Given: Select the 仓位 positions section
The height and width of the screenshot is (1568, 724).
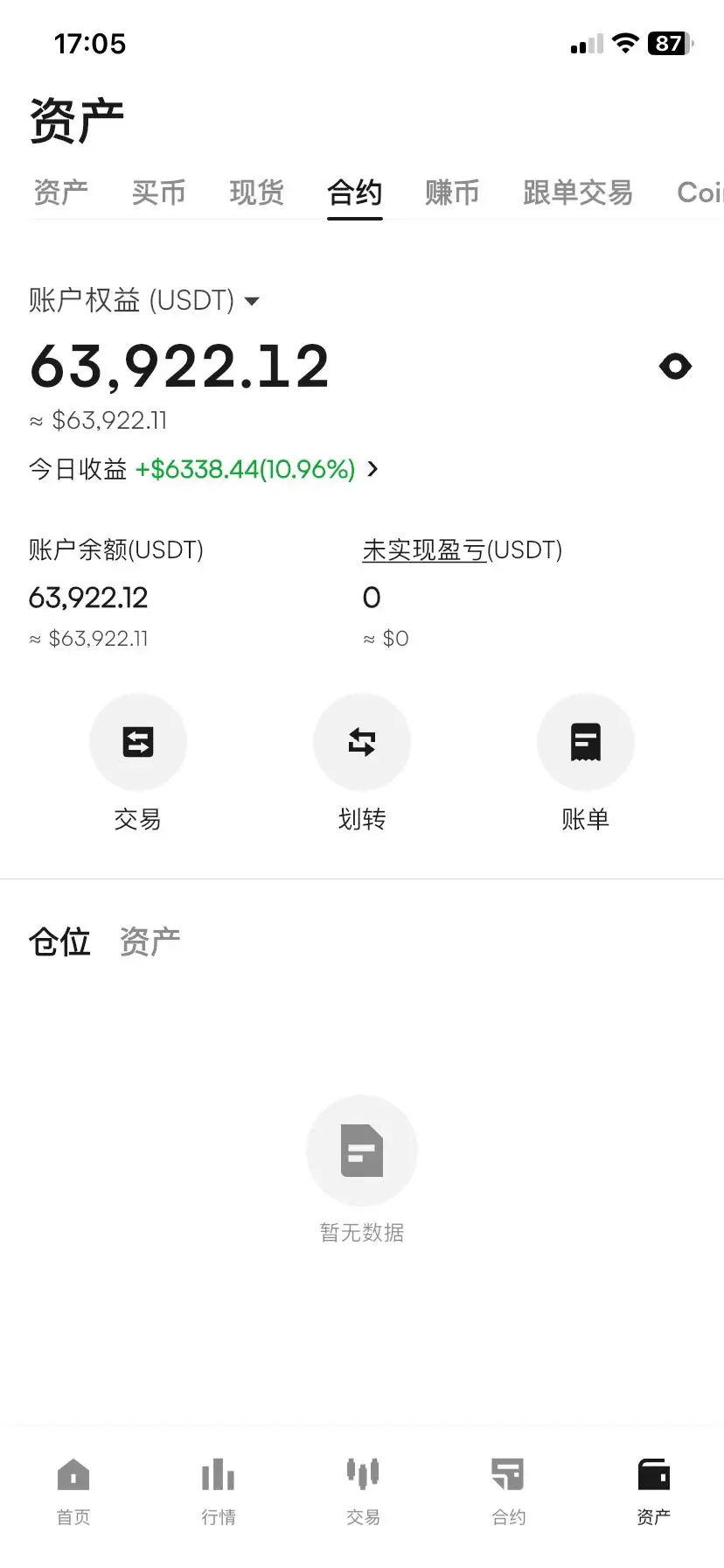Looking at the screenshot, I should (x=59, y=942).
